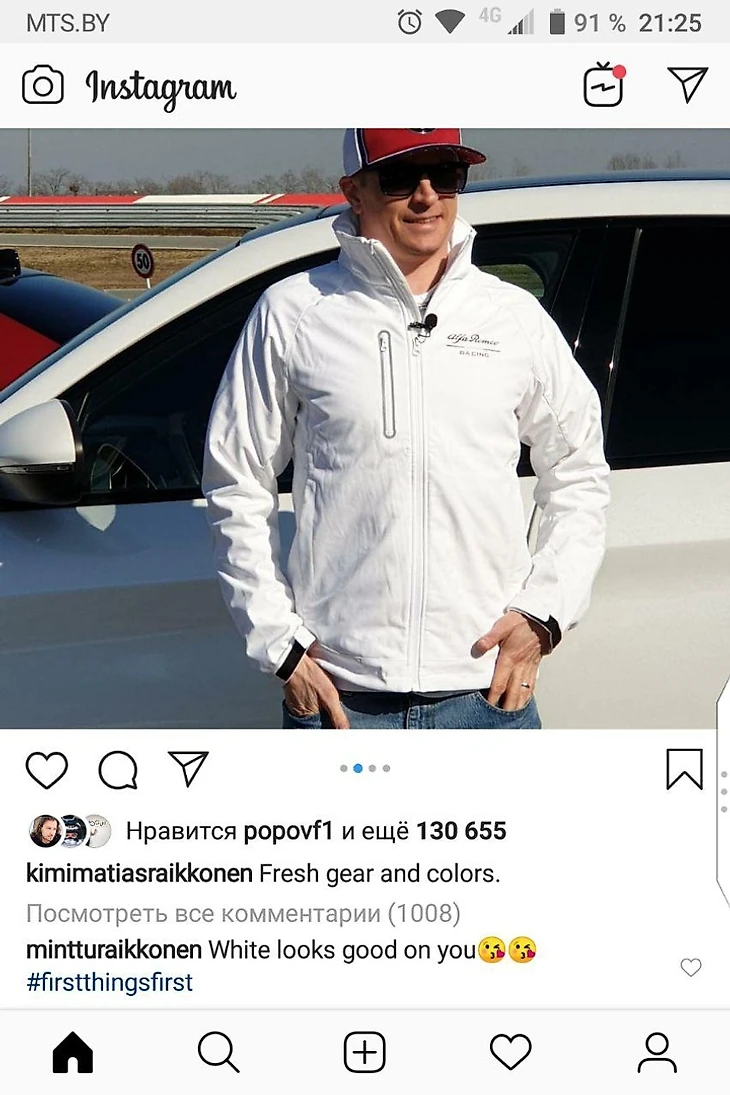Open the Activity heart tab
The image size is (730, 1095).
pyautogui.click(x=510, y=1053)
